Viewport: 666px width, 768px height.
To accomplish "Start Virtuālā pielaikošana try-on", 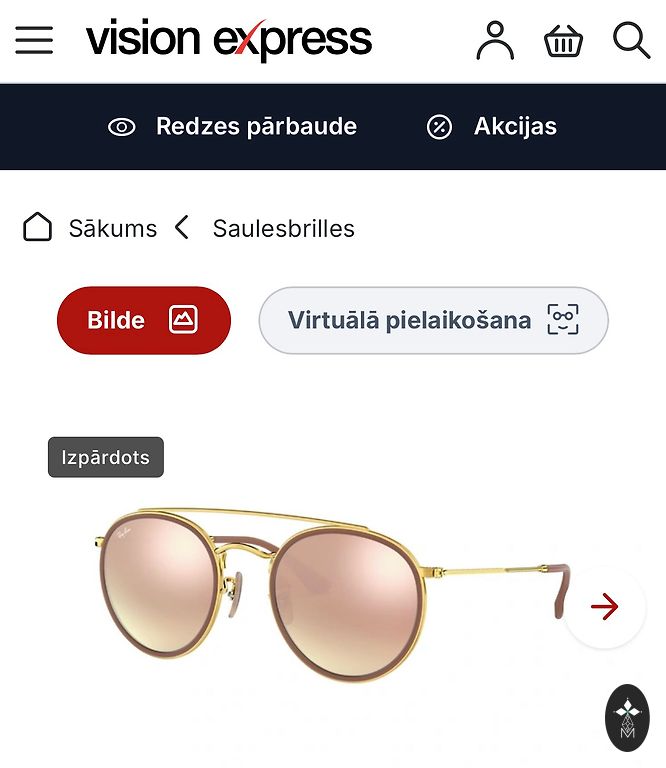I will pyautogui.click(x=433, y=320).
